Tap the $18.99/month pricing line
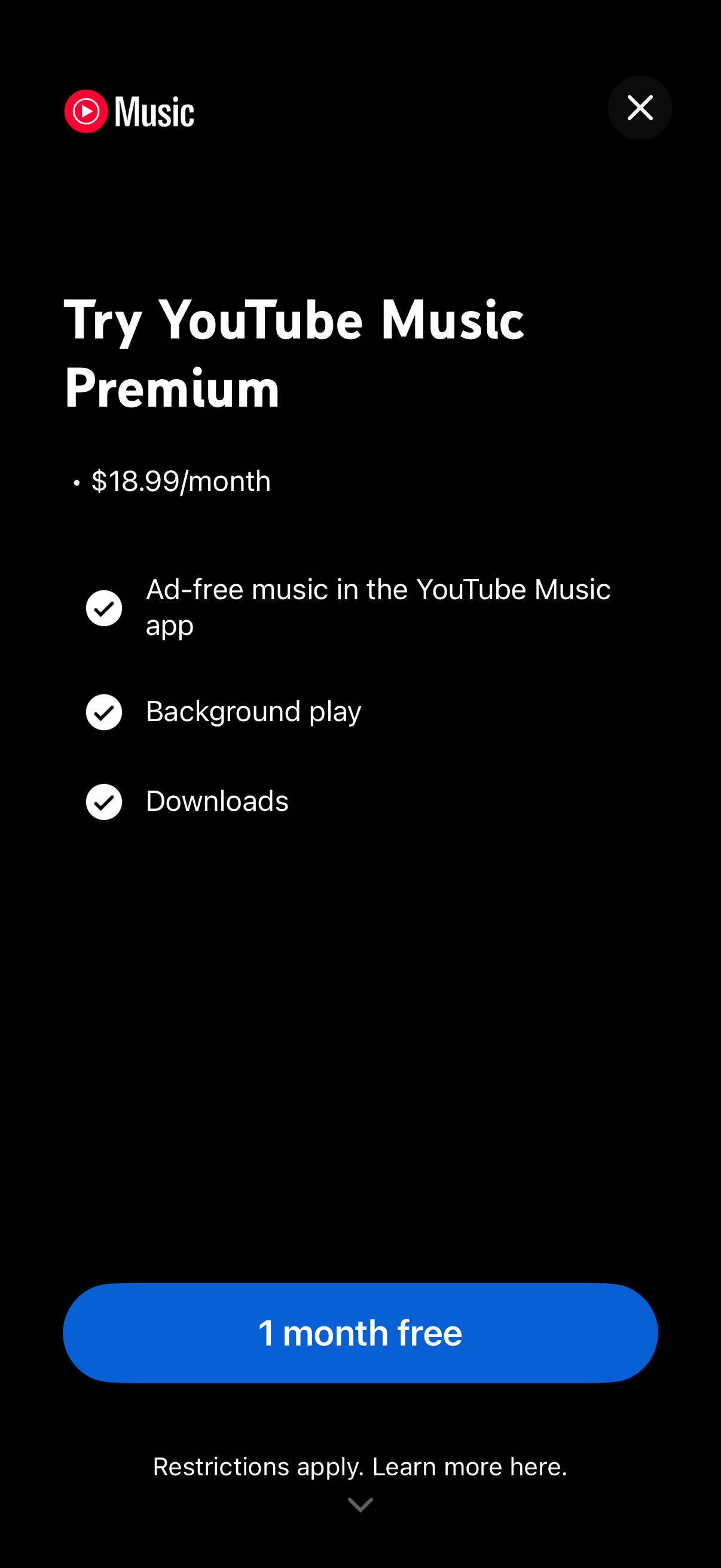This screenshot has height=1568, width=721. [x=180, y=481]
